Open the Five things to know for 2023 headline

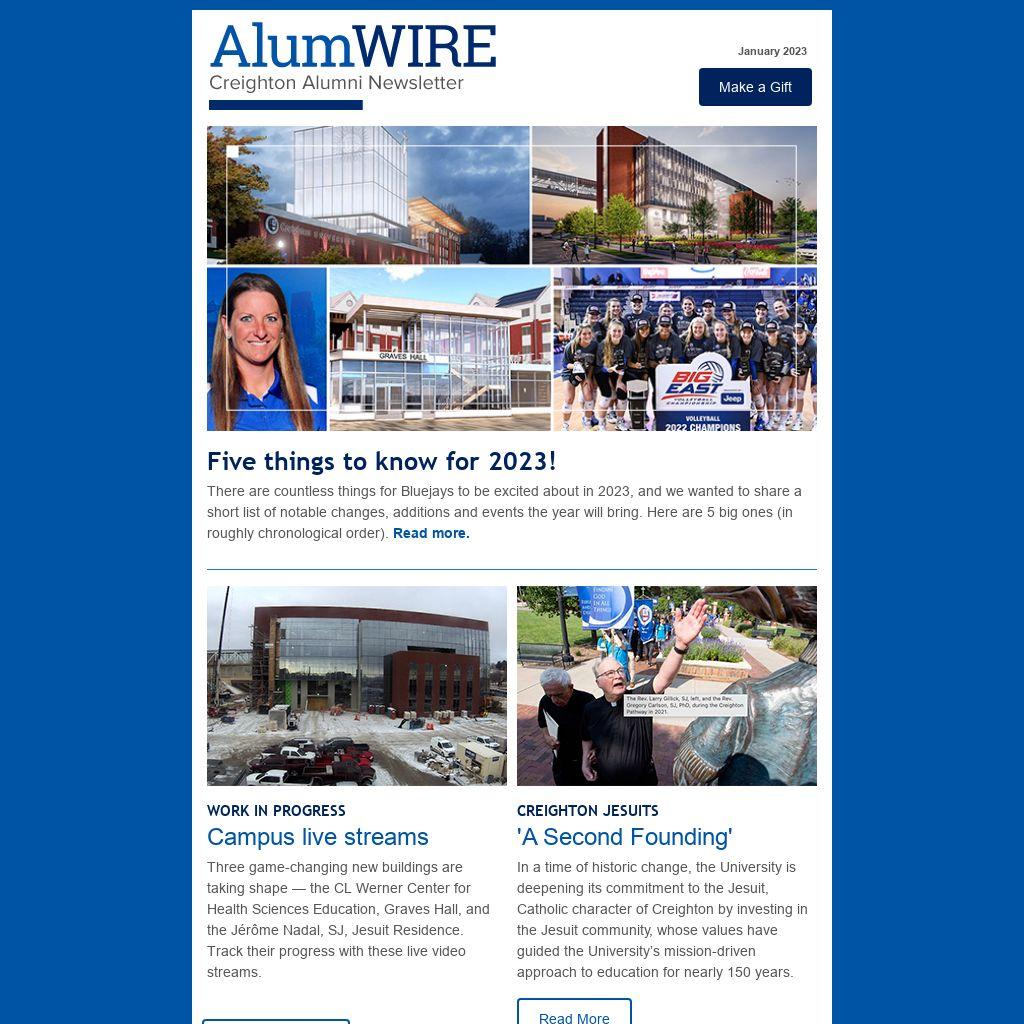(x=381, y=461)
